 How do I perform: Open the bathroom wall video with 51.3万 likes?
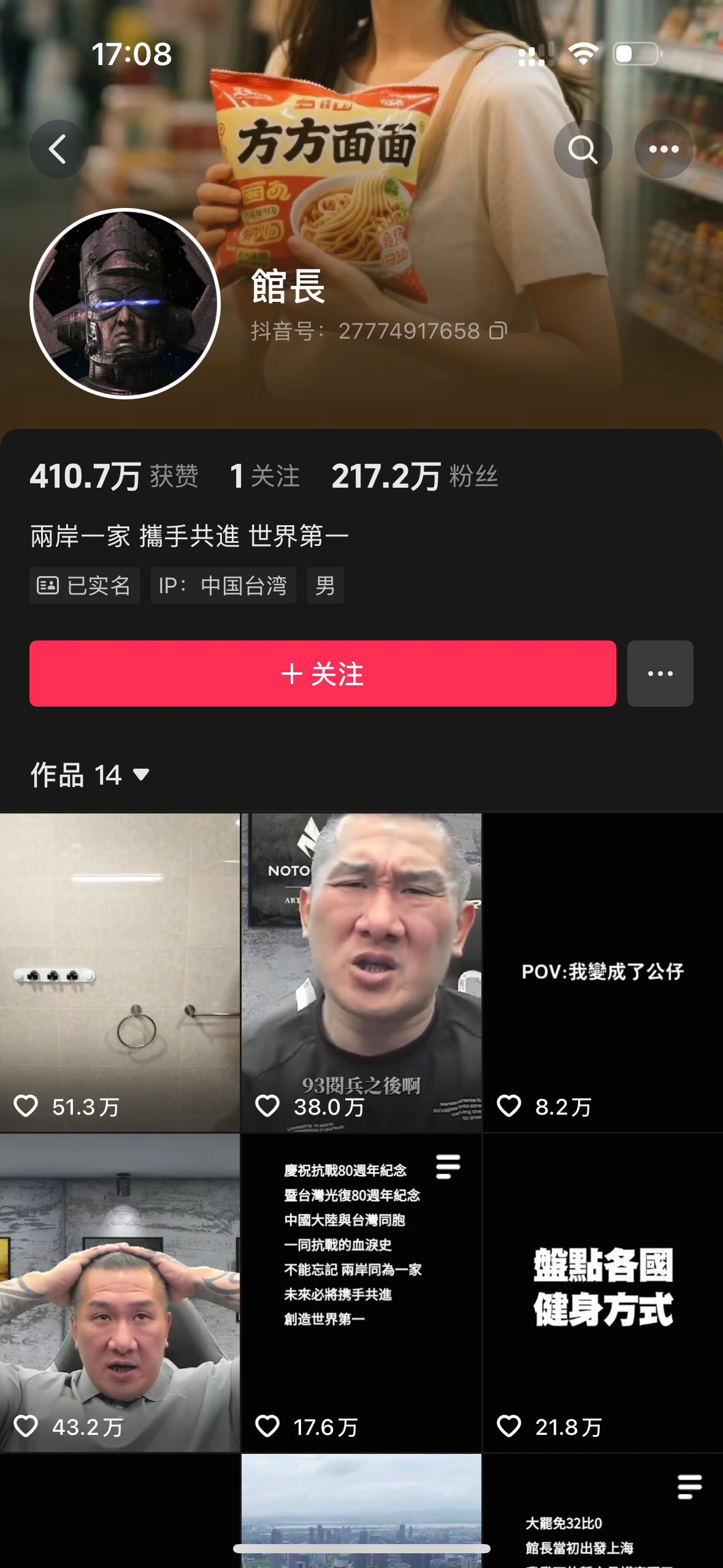pos(120,972)
